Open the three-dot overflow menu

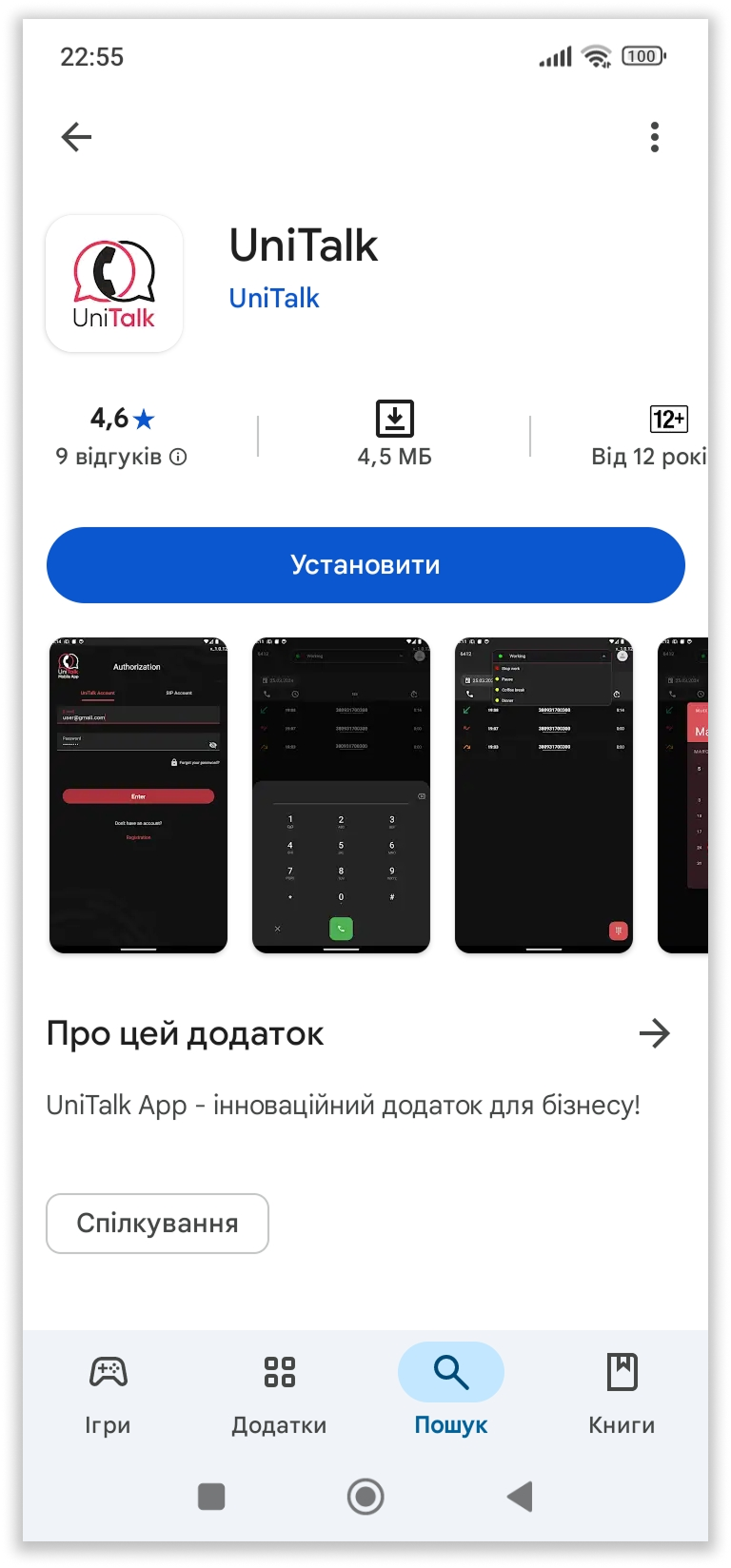click(654, 137)
